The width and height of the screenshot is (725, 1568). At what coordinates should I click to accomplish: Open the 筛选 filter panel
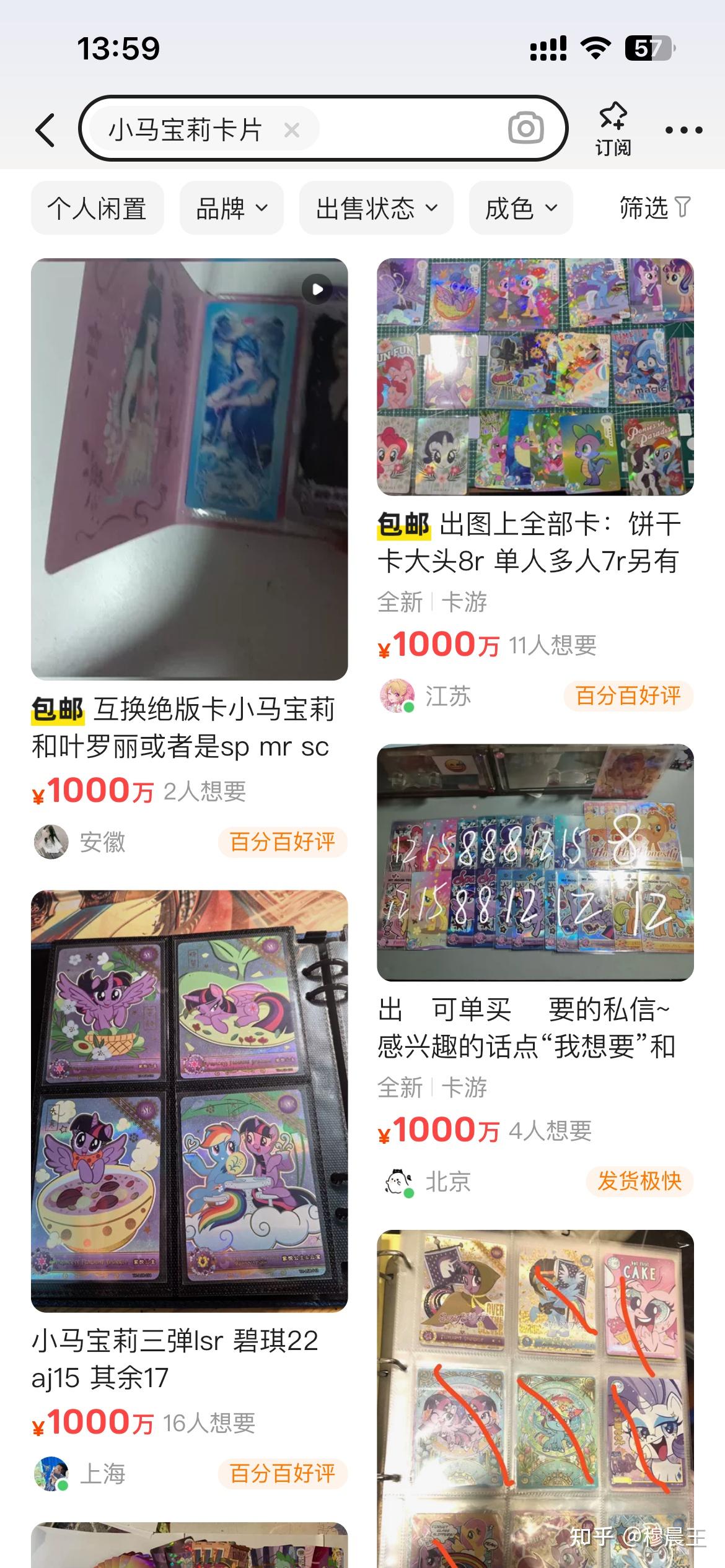coord(654,208)
